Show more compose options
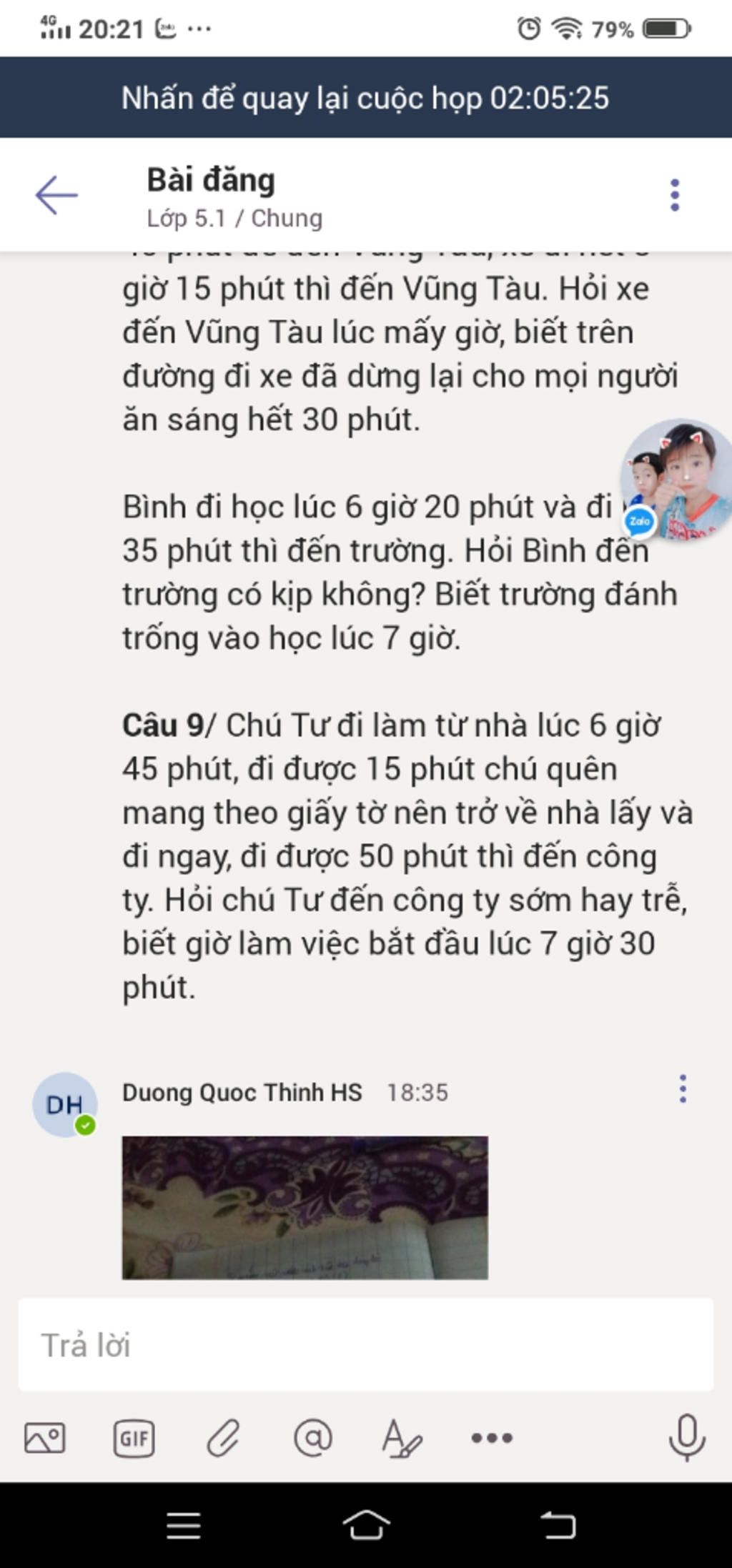 (492, 1437)
